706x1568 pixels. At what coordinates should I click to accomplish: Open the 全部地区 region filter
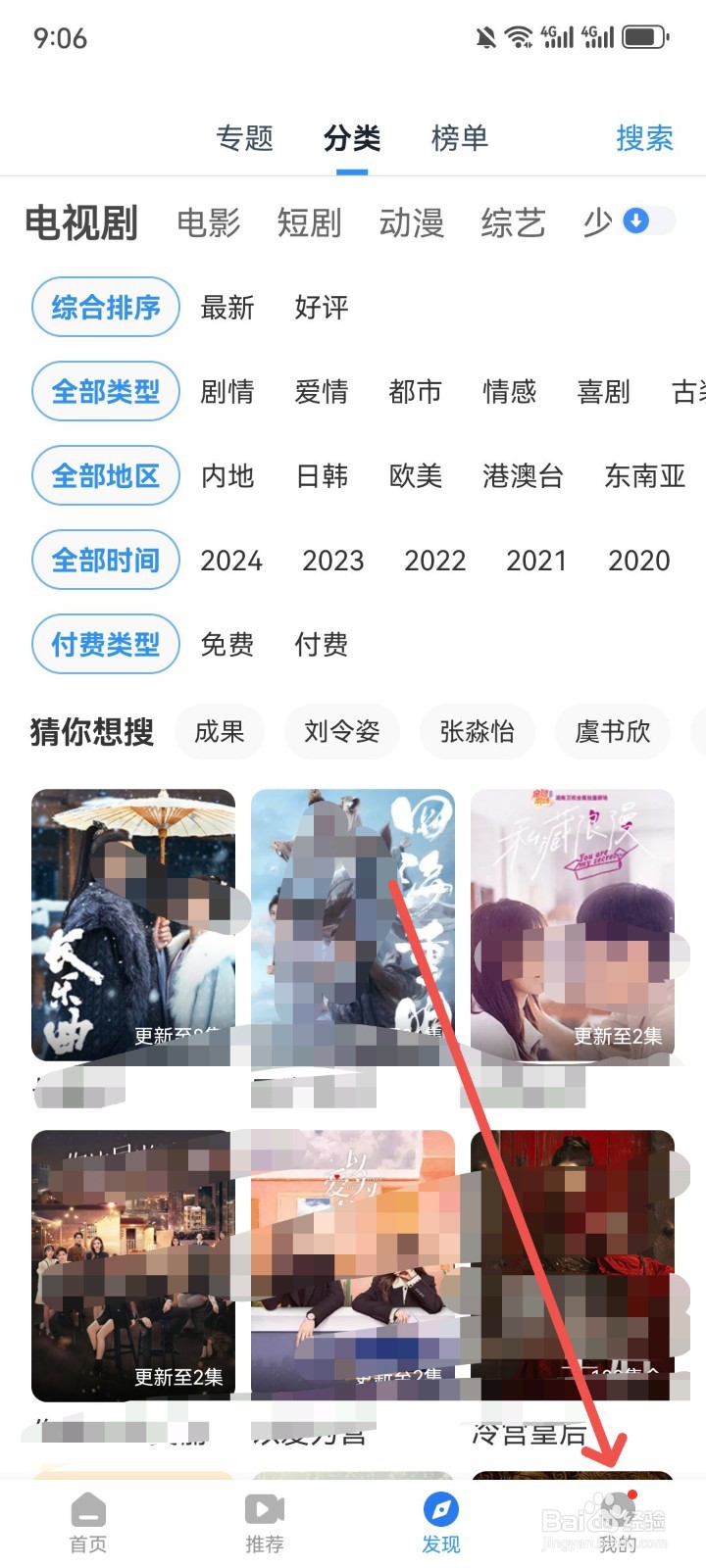click(105, 475)
